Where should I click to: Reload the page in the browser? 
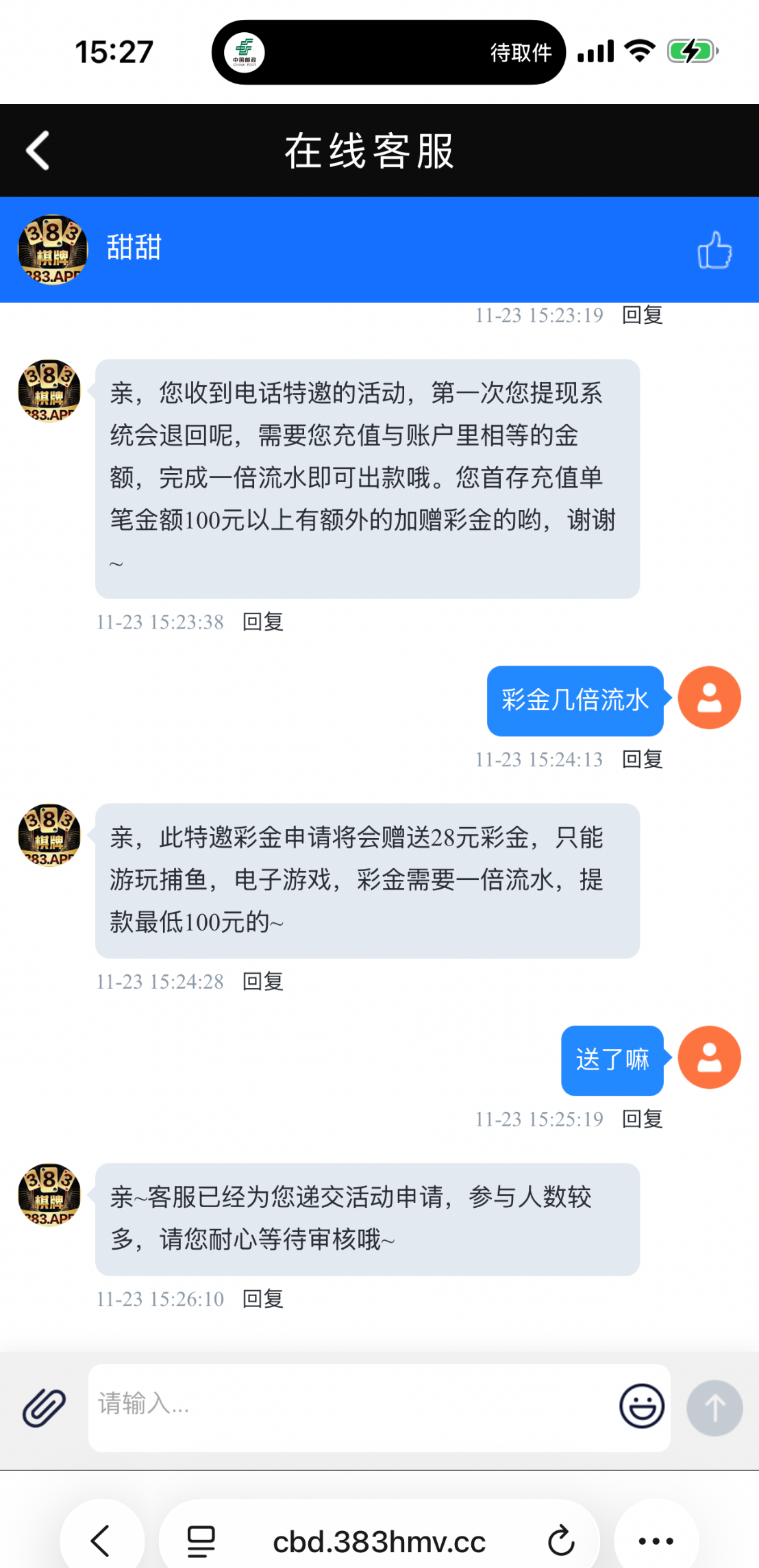(x=560, y=1541)
